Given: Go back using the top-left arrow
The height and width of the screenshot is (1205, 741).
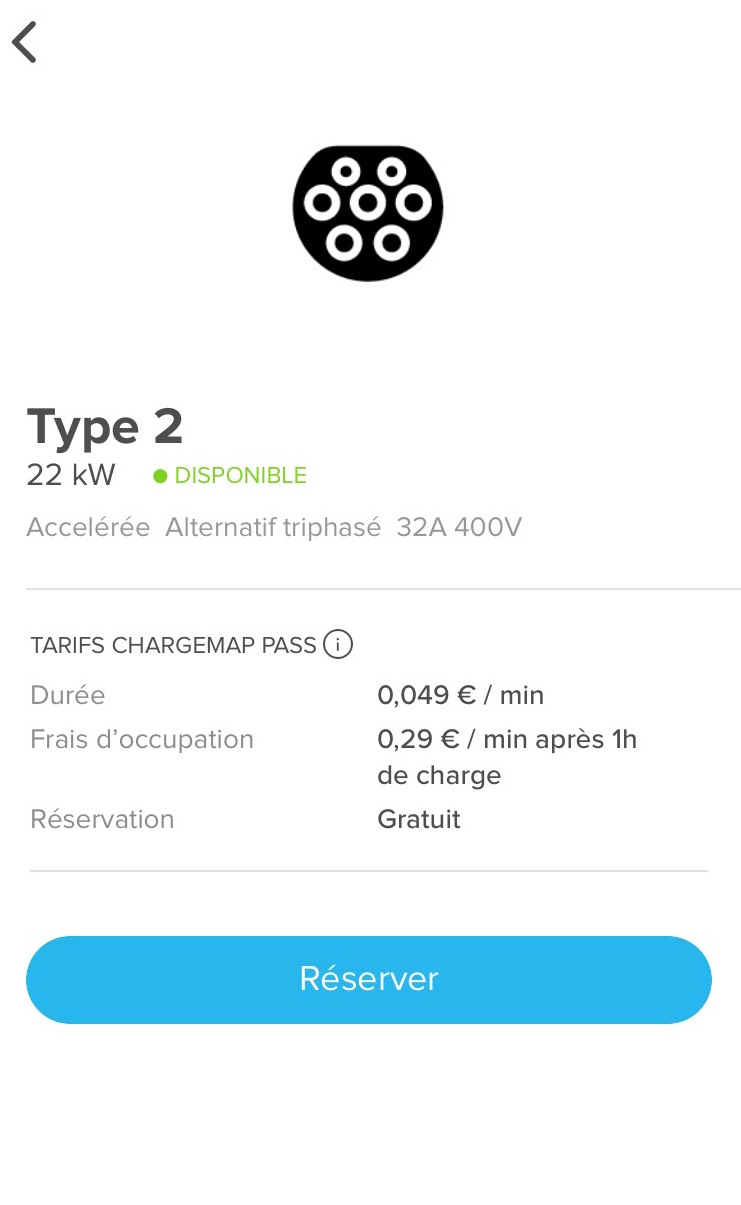Looking at the screenshot, I should [x=25, y=43].
